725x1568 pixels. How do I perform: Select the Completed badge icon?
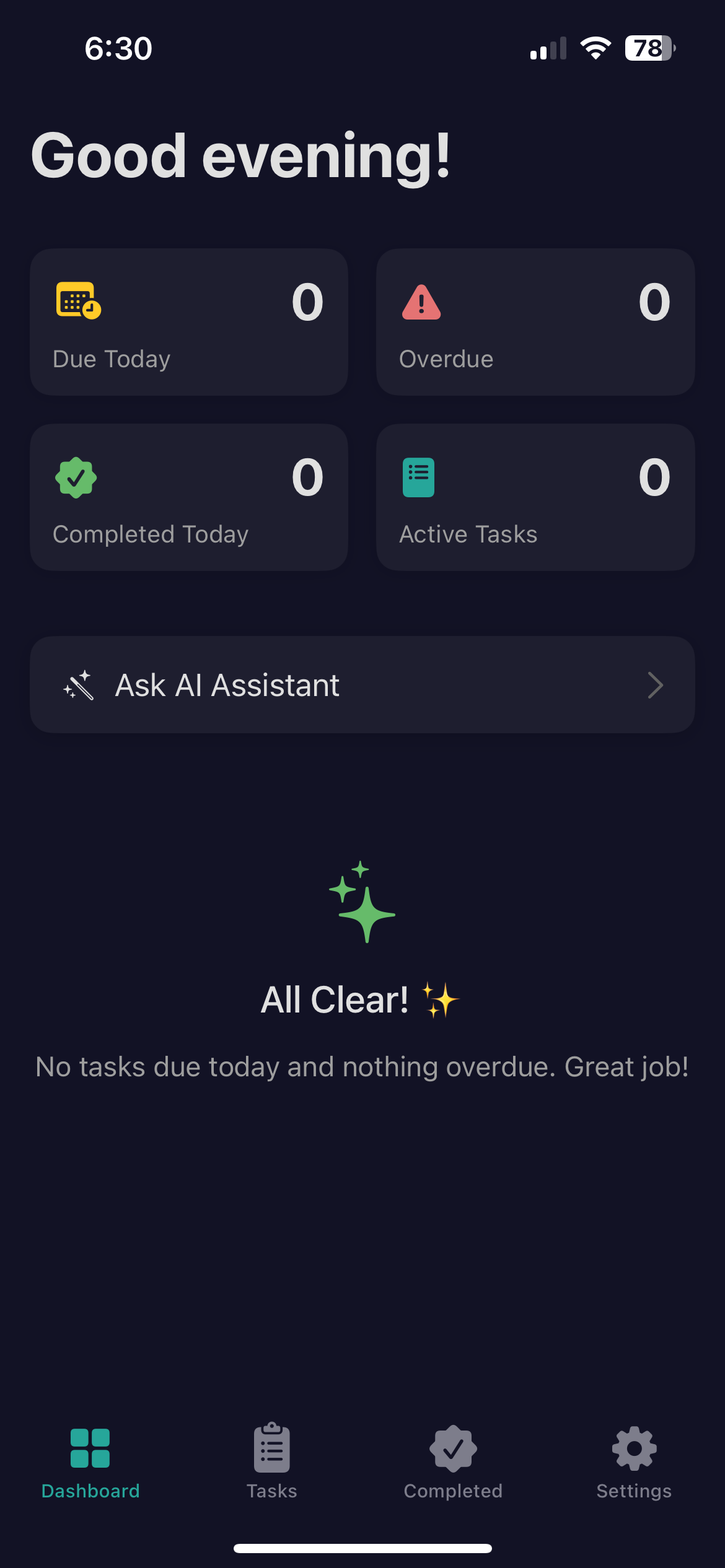tap(452, 1449)
